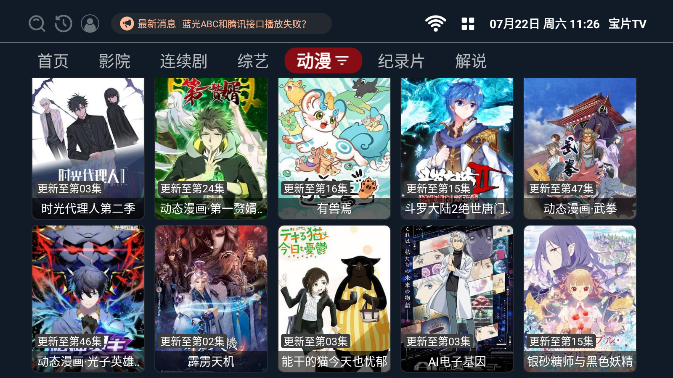
Task: Open the search icon
Action: point(37,23)
